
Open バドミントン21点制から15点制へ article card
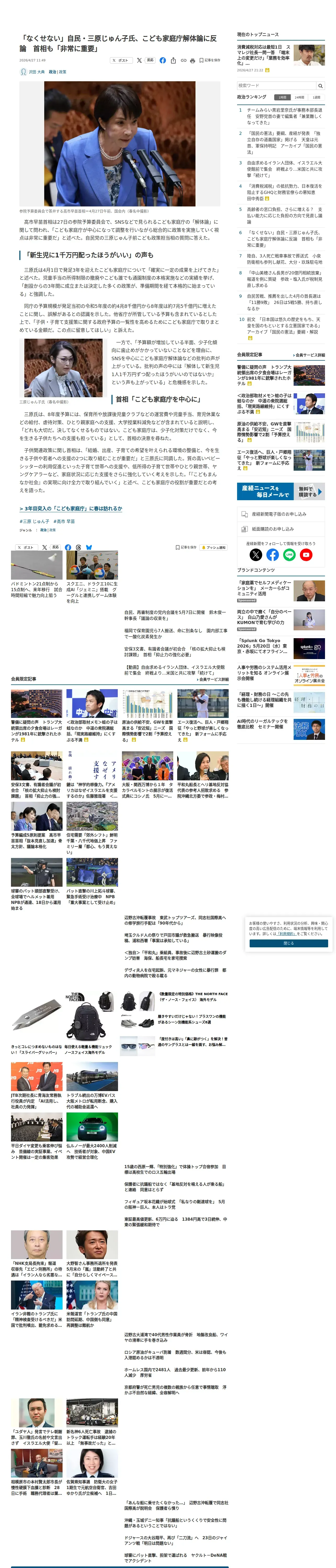click(37, 573)
